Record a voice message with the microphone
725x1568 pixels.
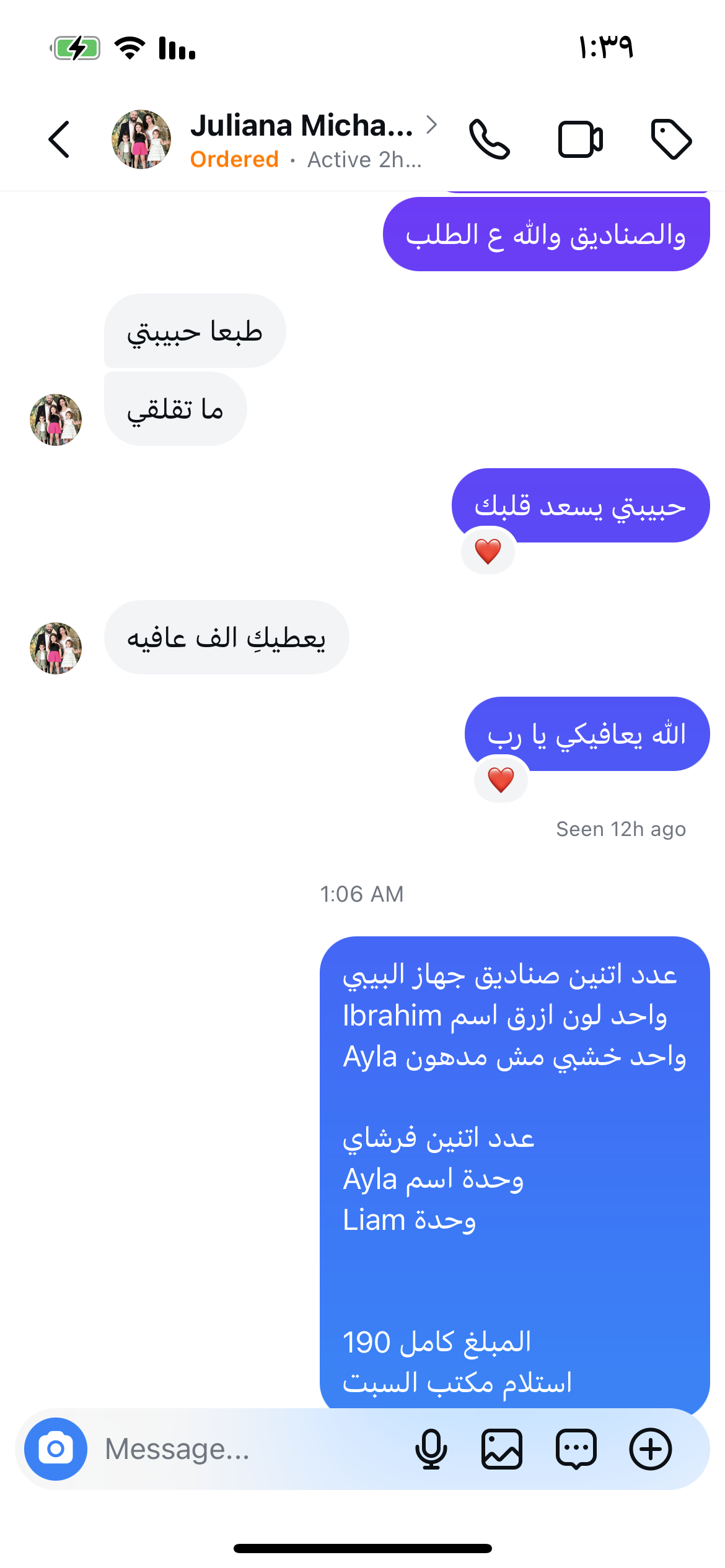click(x=431, y=1449)
